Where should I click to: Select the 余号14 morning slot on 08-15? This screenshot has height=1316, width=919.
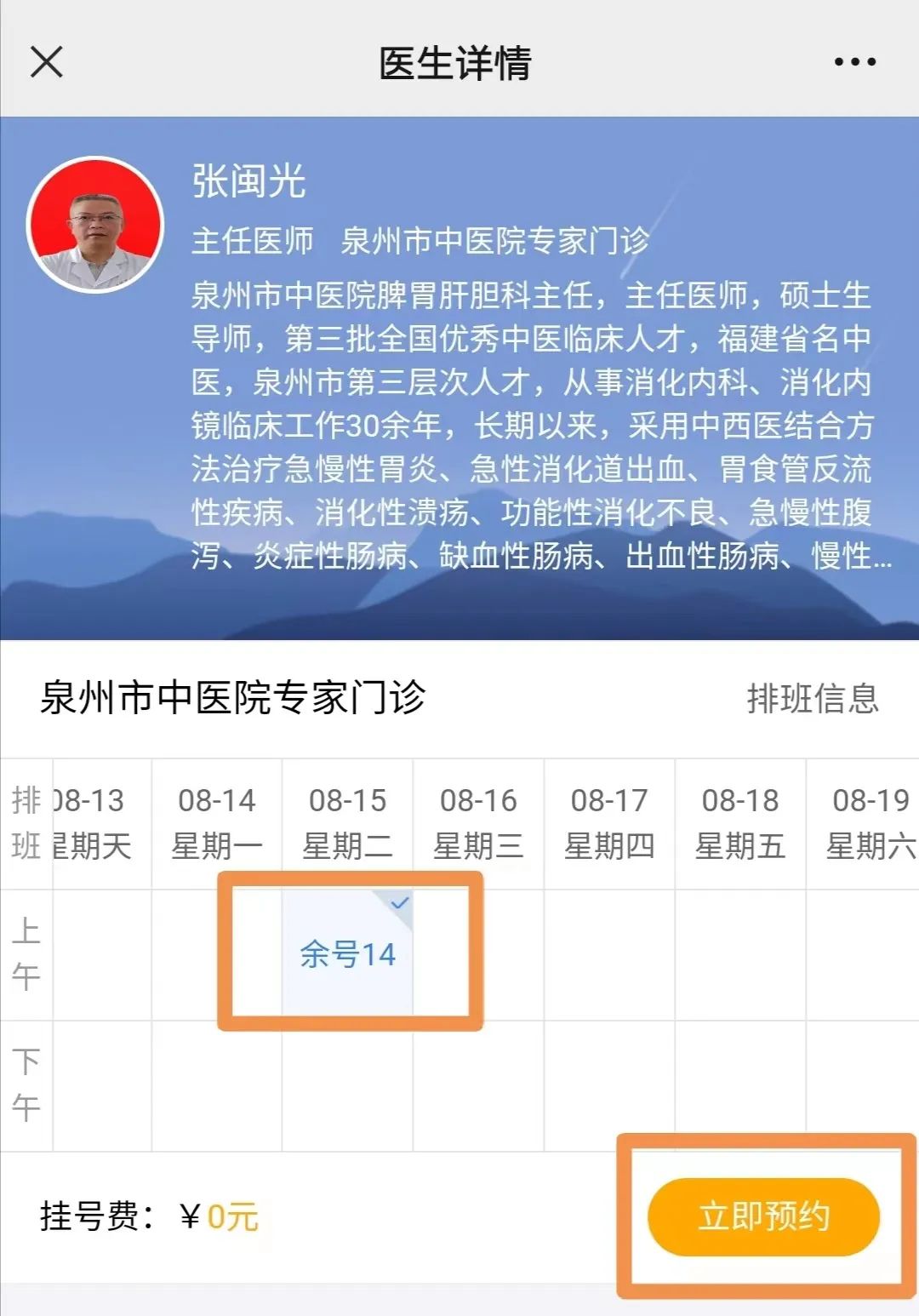[347, 954]
